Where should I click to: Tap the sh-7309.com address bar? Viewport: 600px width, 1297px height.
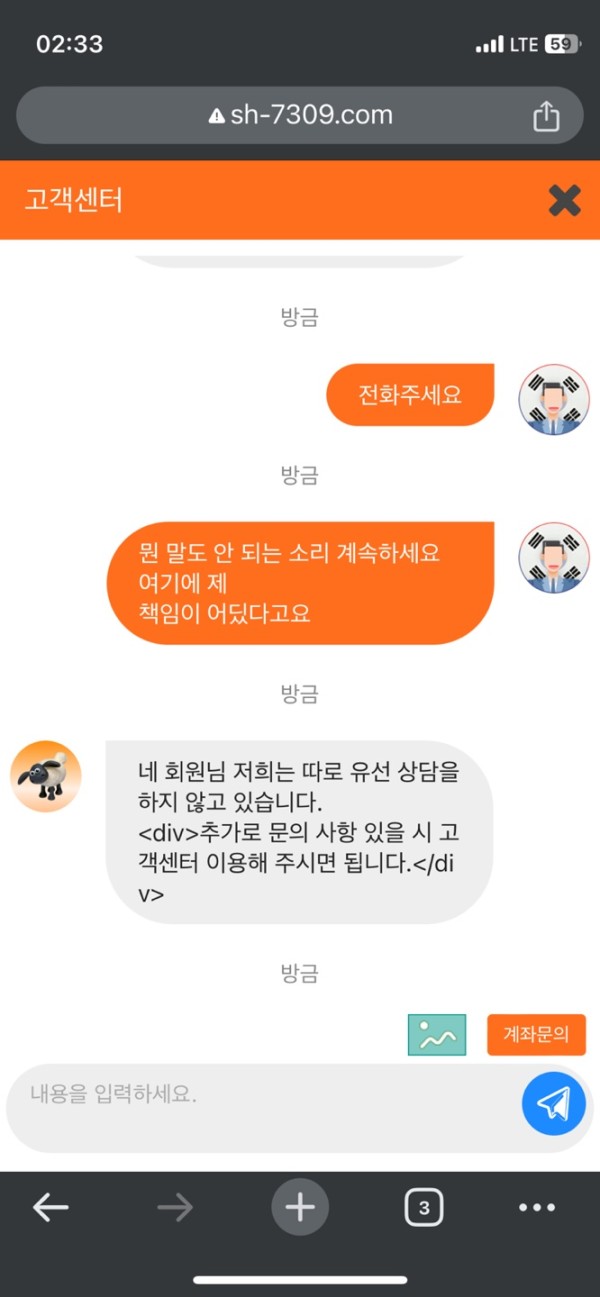[300, 116]
